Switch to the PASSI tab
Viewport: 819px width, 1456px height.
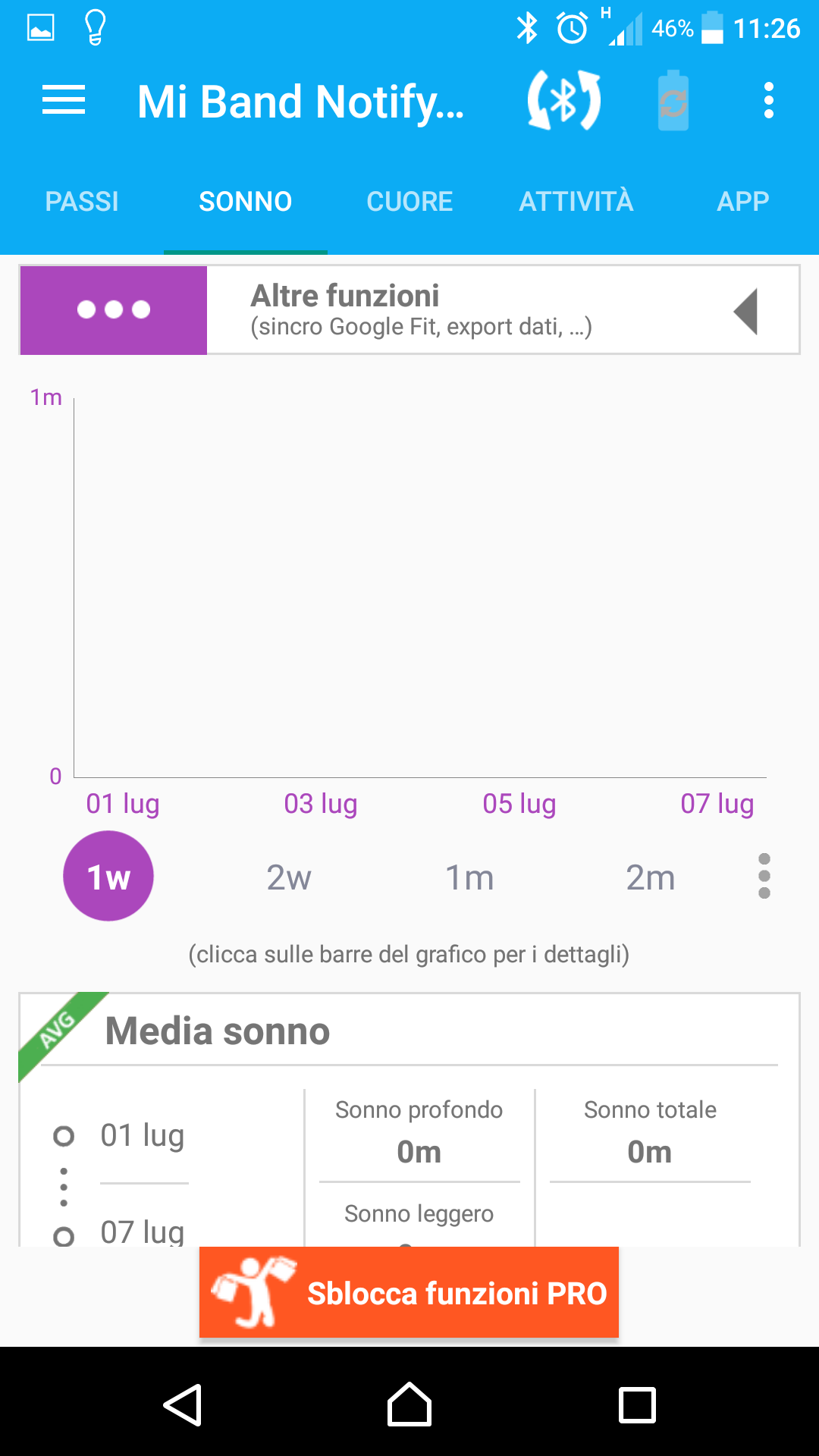tap(82, 202)
